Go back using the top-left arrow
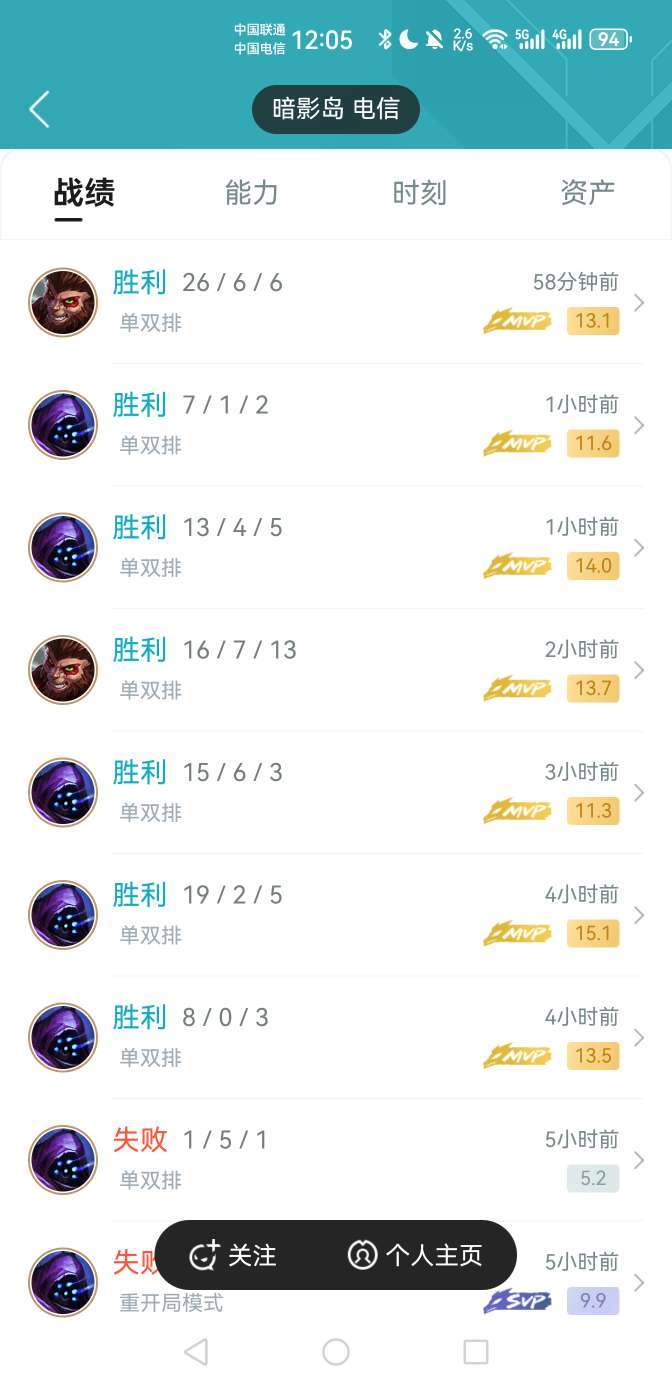This screenshot has height=1386, width=672. (40, 109)
